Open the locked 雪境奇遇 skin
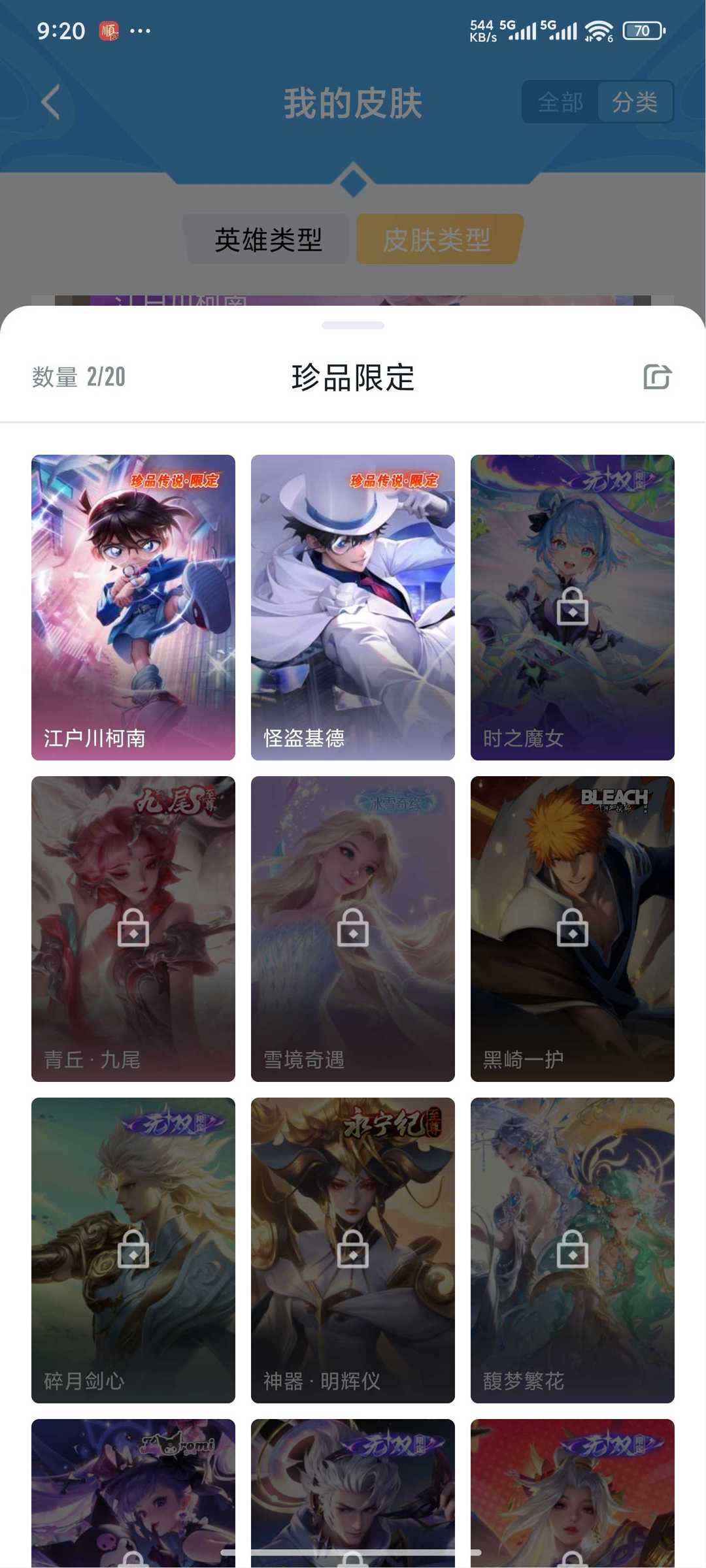The height and width of the screenshot is (1568, 706). (353, 929)
